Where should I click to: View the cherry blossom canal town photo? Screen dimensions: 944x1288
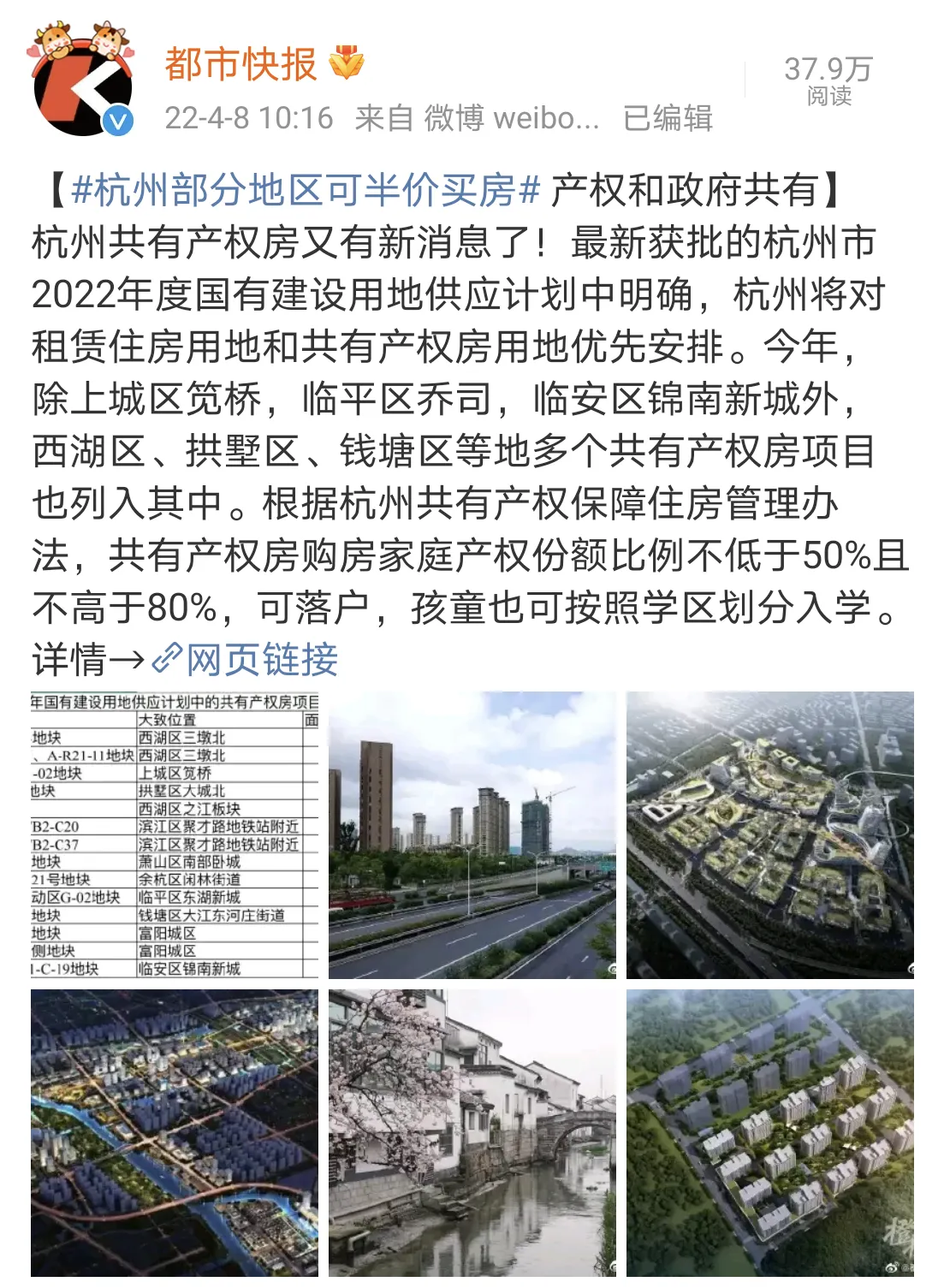[472, 1132]
